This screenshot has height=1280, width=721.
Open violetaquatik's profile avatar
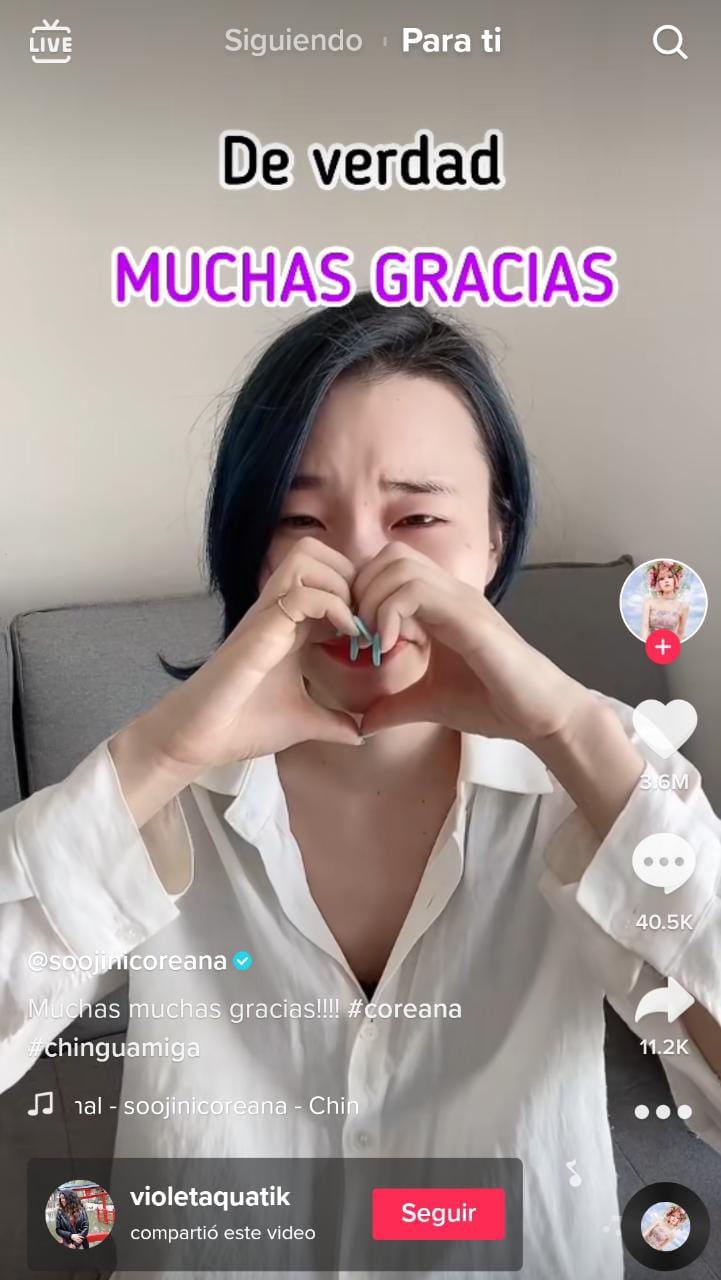pyautogui.click(x=80, y=1214)
